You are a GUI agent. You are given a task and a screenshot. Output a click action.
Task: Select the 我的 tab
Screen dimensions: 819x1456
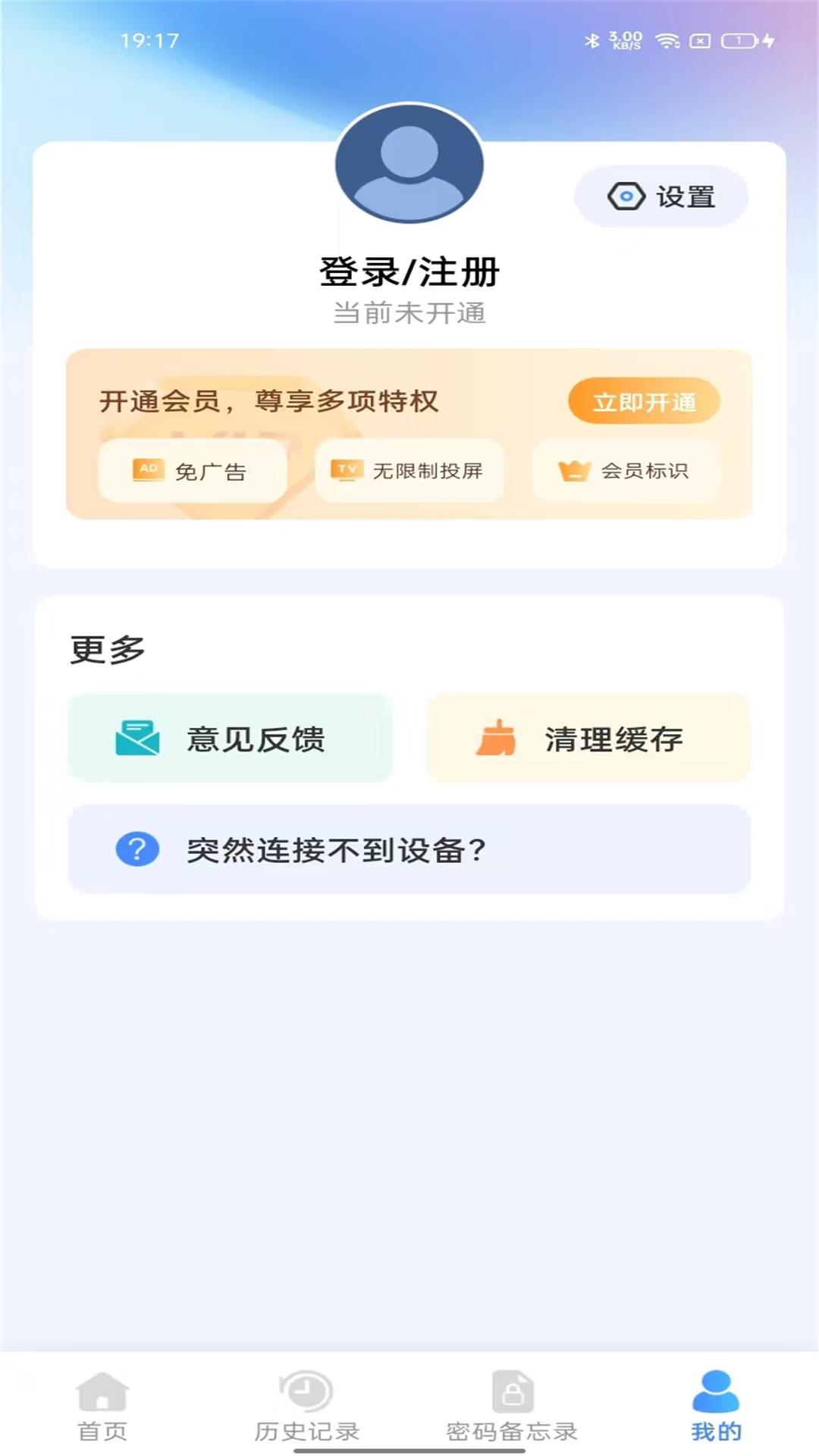pyautogui.click(x=716, y=1405)
